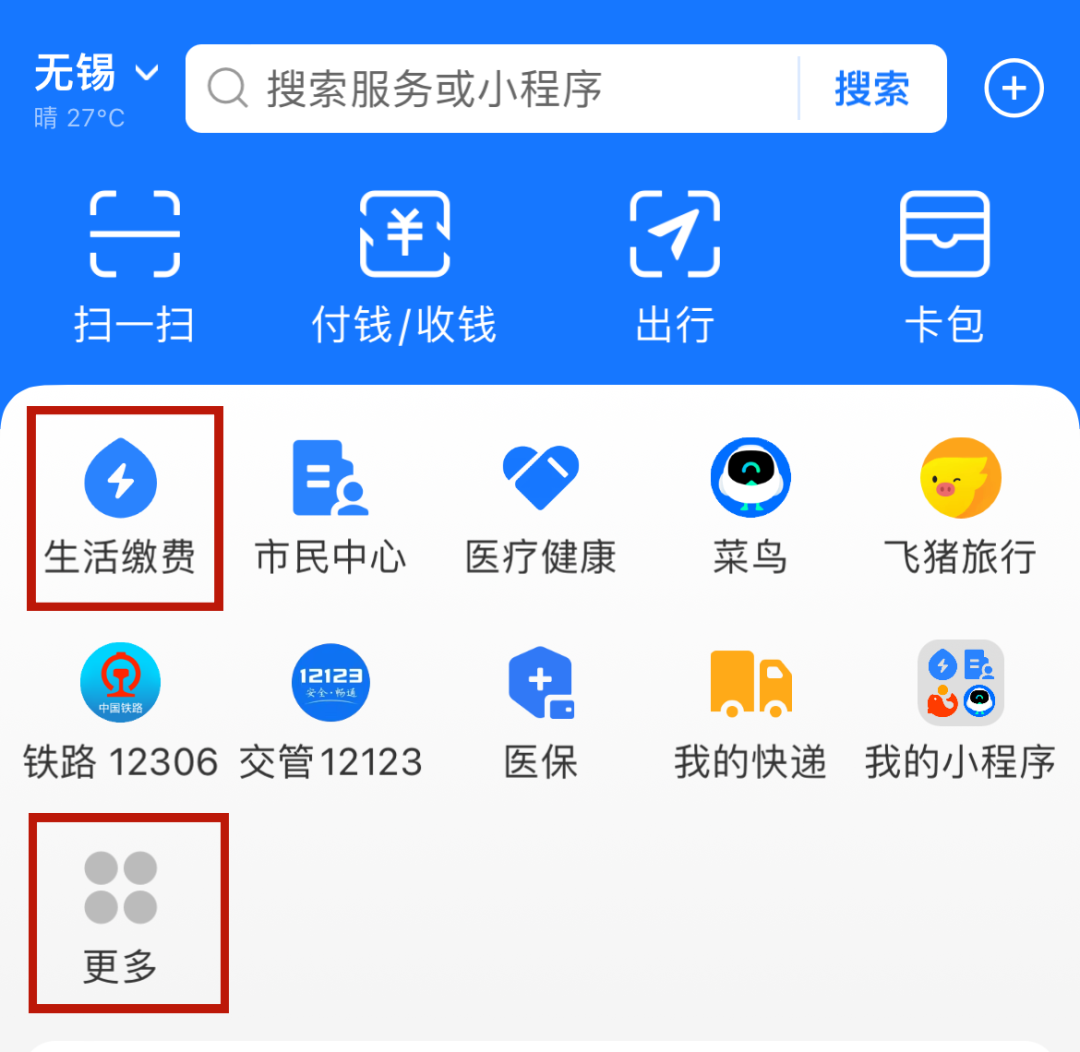Open 市民中心 service
Viewport: 1080px width, 1052px height.
click(331, 507)
